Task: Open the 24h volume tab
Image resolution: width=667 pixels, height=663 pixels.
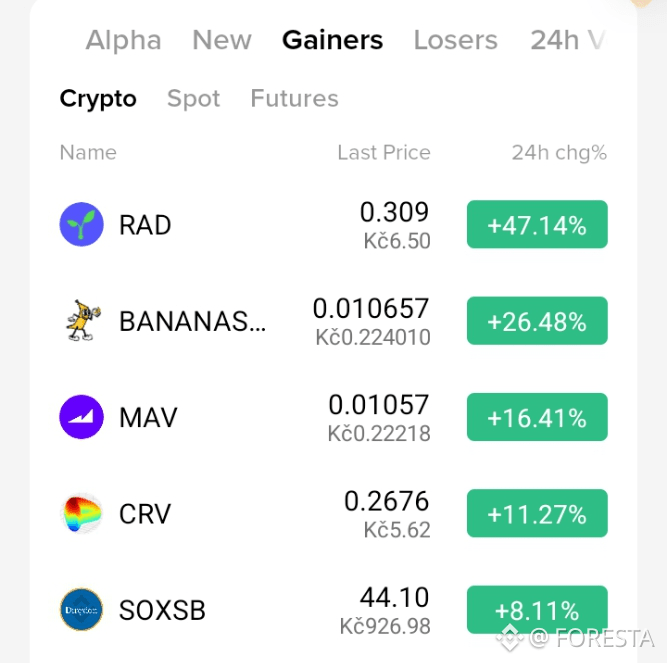Action: tap(568, 40)
